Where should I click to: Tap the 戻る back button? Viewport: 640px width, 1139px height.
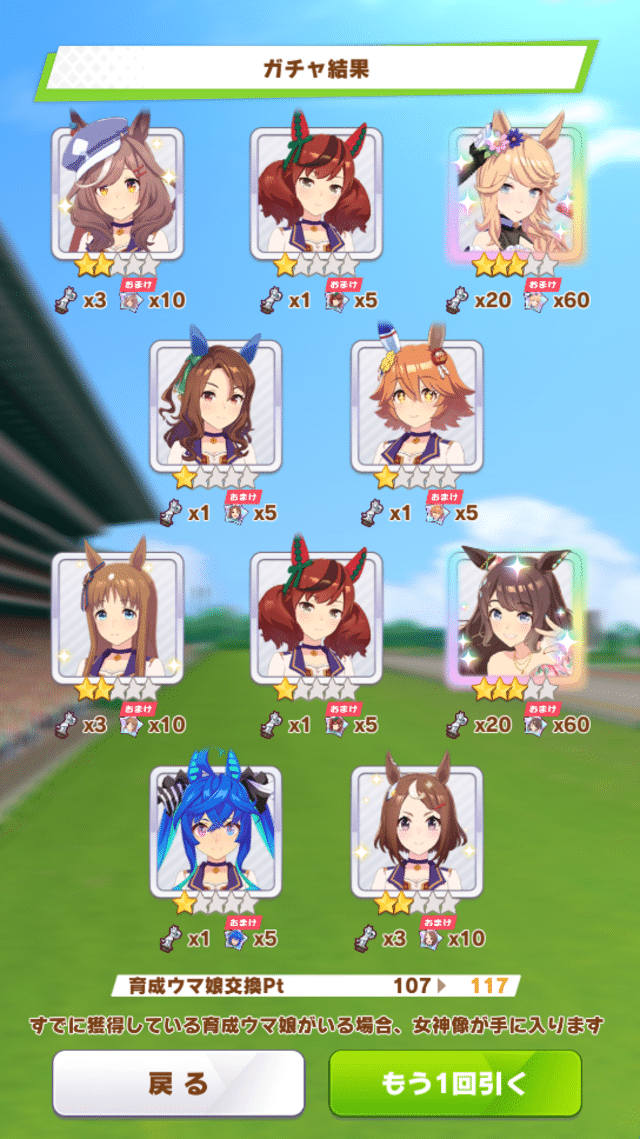tap(178, 1082)
